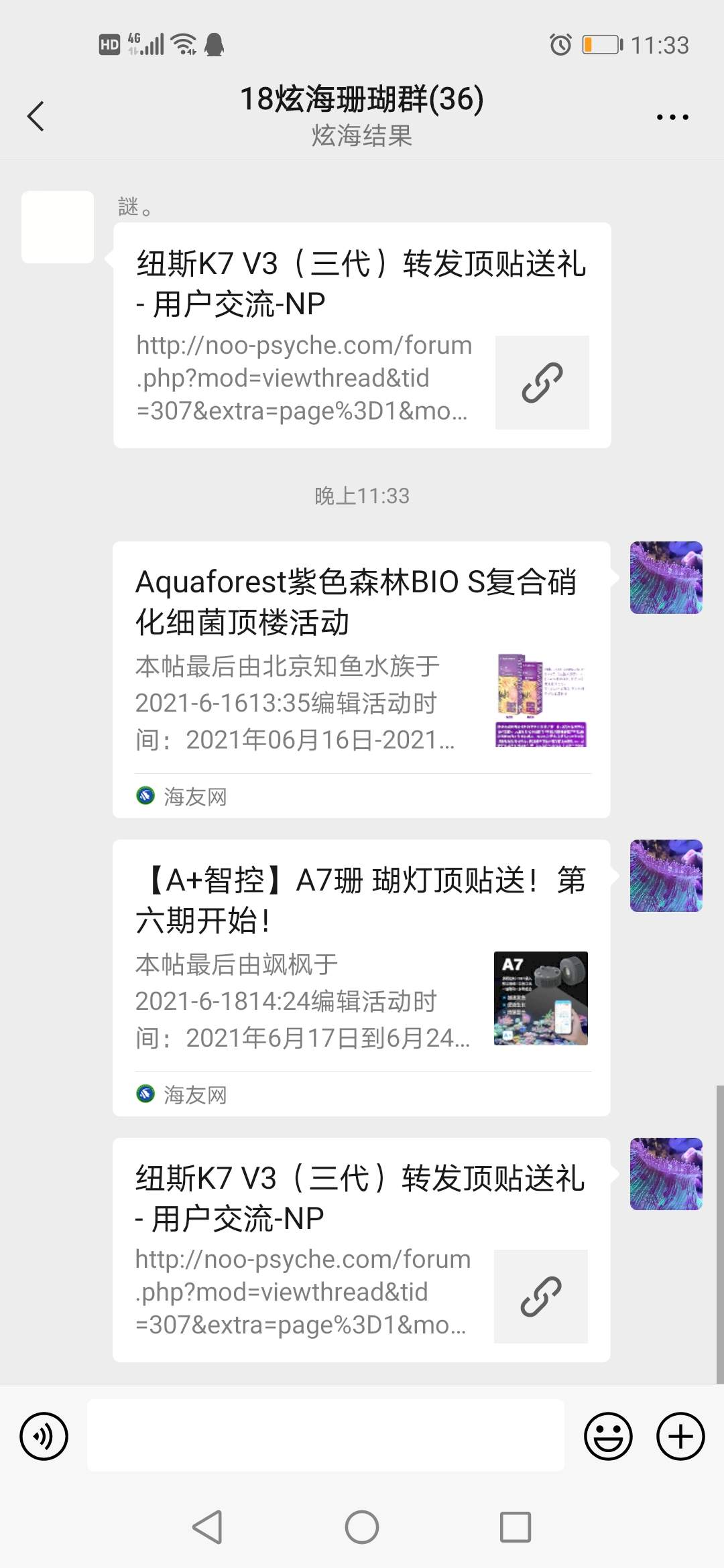Open the Aquaforest紫色森林BIO S link card

click(361, 678)
